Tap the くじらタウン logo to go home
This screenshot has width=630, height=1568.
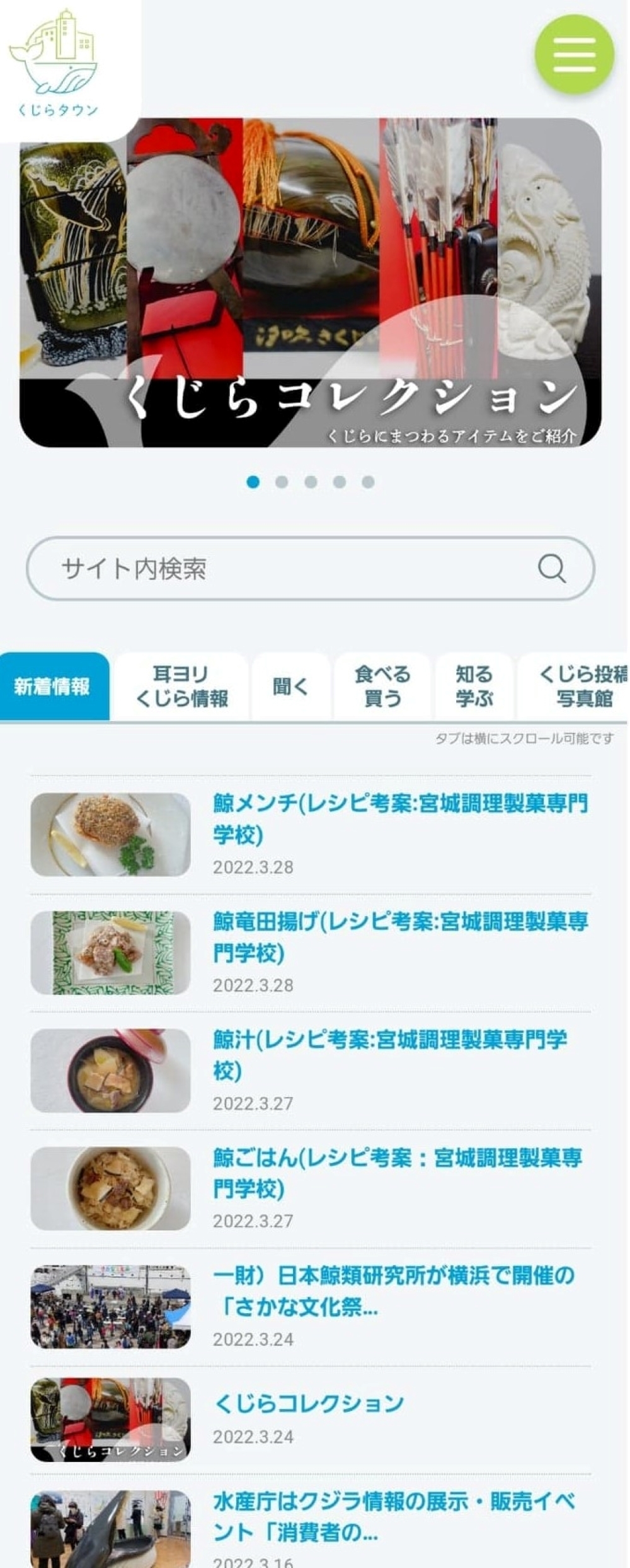click(57, 64)
